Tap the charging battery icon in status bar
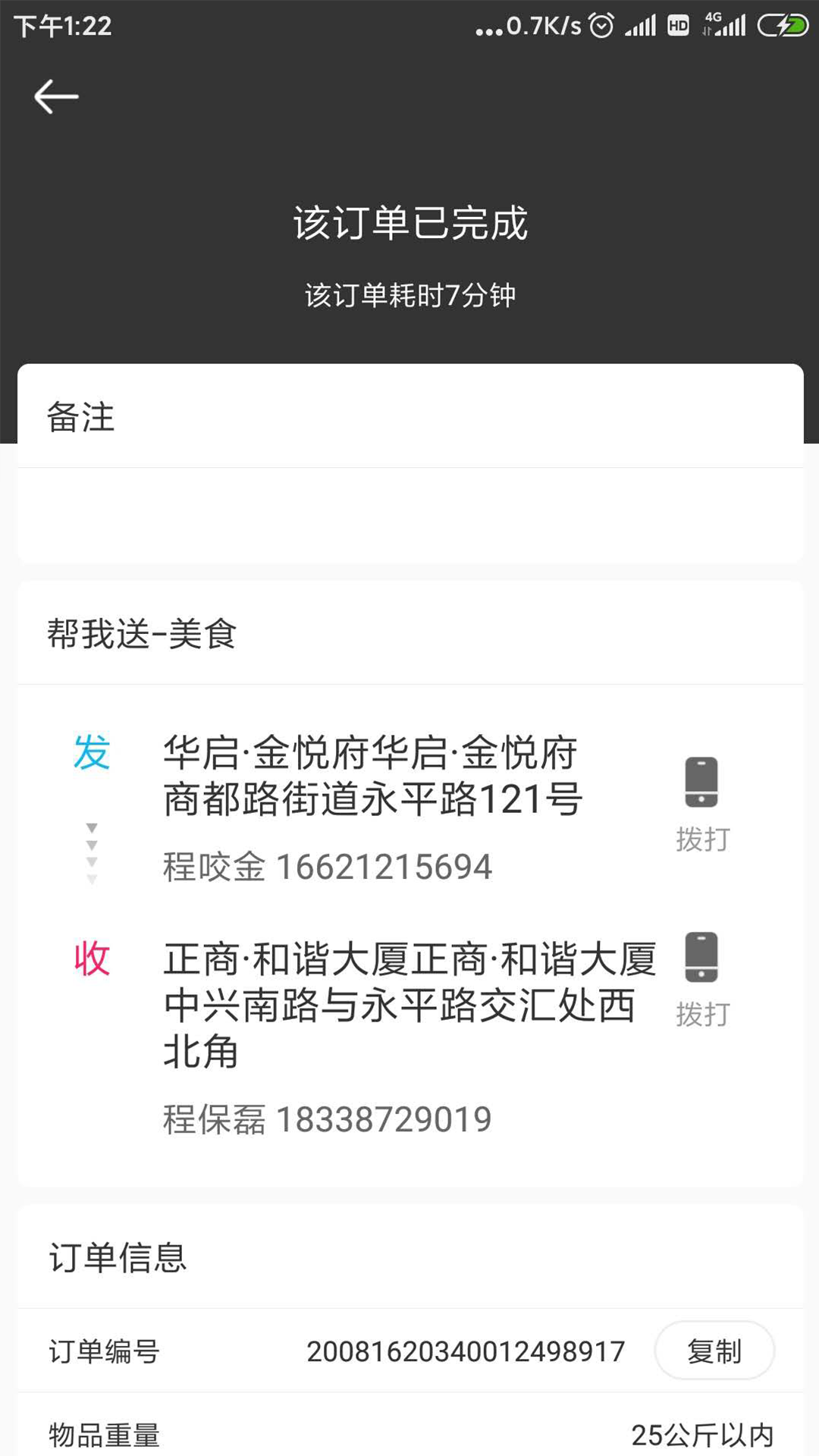This screenshot has width=819, height=1456. click(781, 25)
